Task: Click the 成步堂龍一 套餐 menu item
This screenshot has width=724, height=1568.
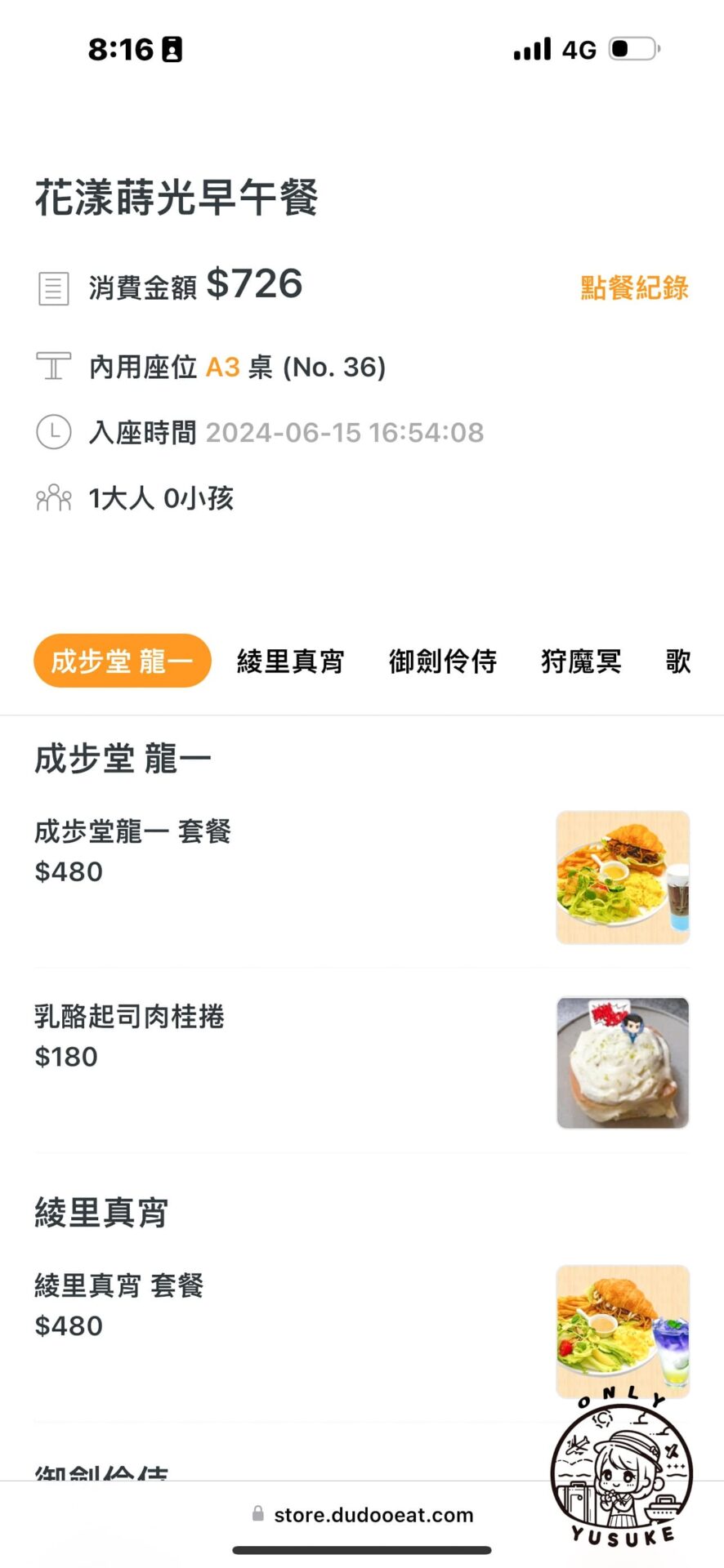Action: [133, 831]
